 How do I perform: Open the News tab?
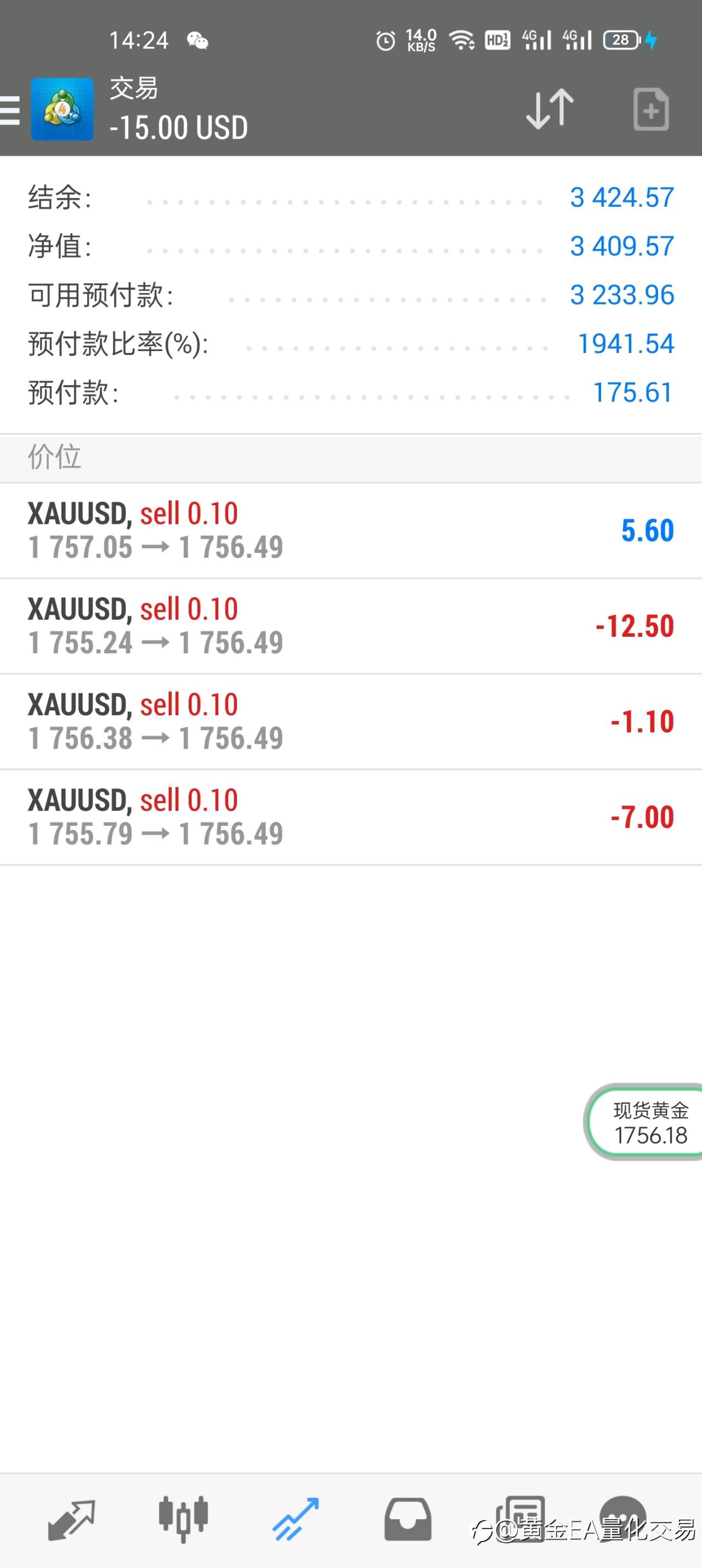coord(520,1519)
